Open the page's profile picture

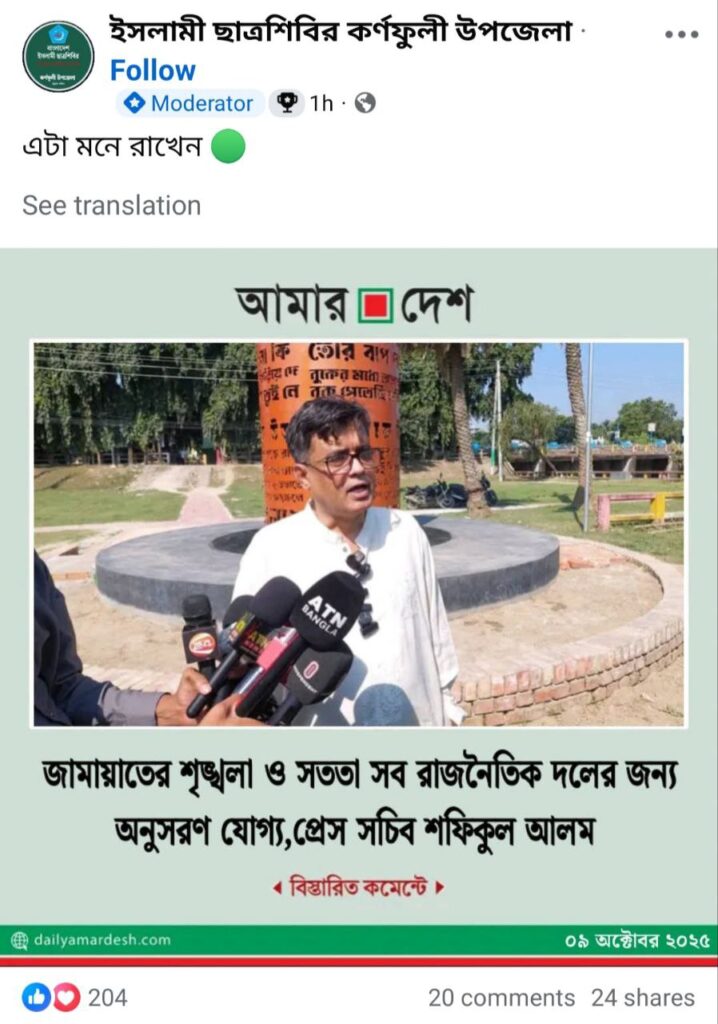58,56
